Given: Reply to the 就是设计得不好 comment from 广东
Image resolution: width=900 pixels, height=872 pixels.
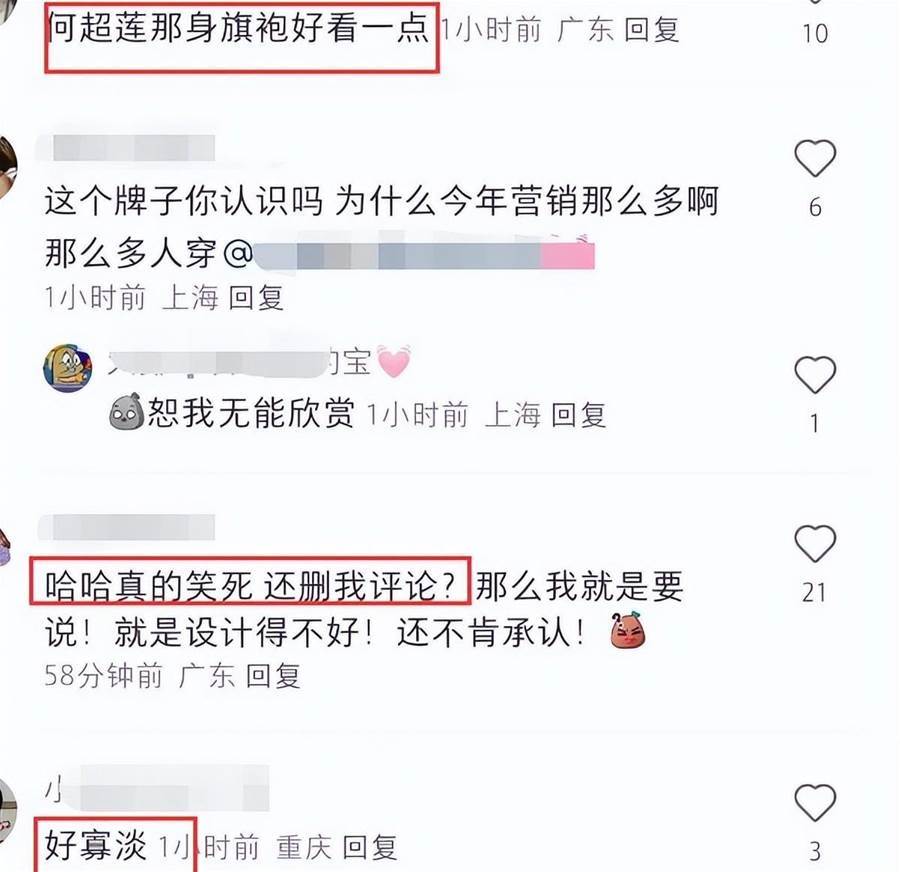Looking at the screenshot, I should 273,676.
